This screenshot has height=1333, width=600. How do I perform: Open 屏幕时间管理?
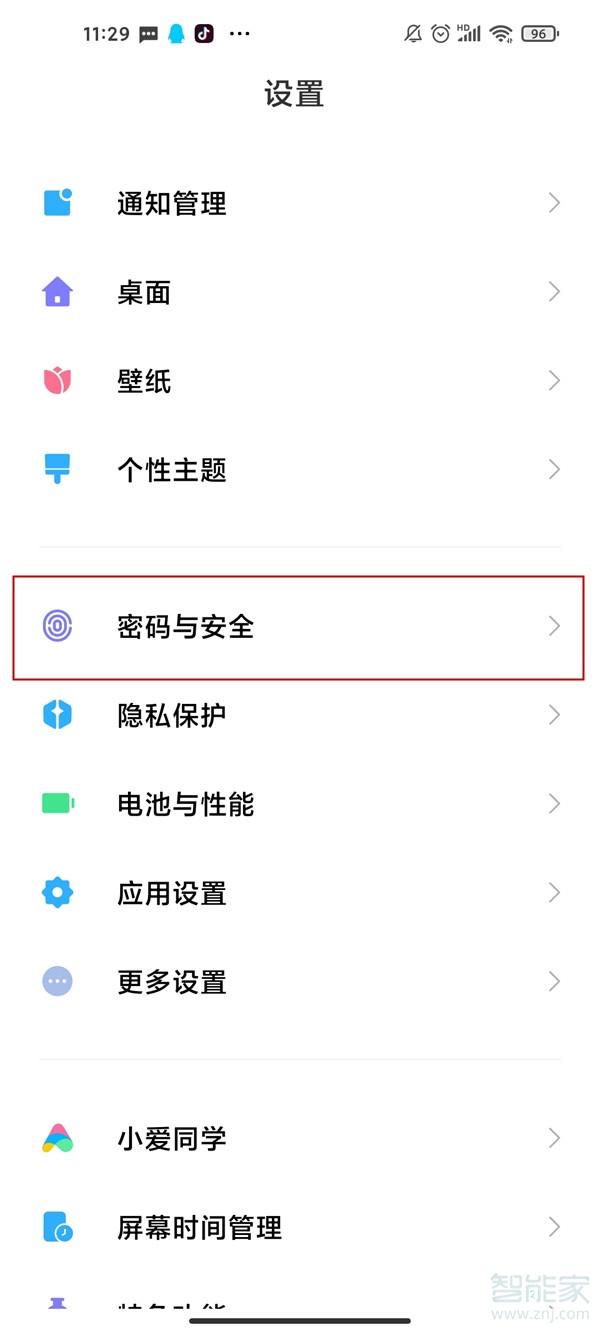pyautogui.click(x=200, y=1227)
